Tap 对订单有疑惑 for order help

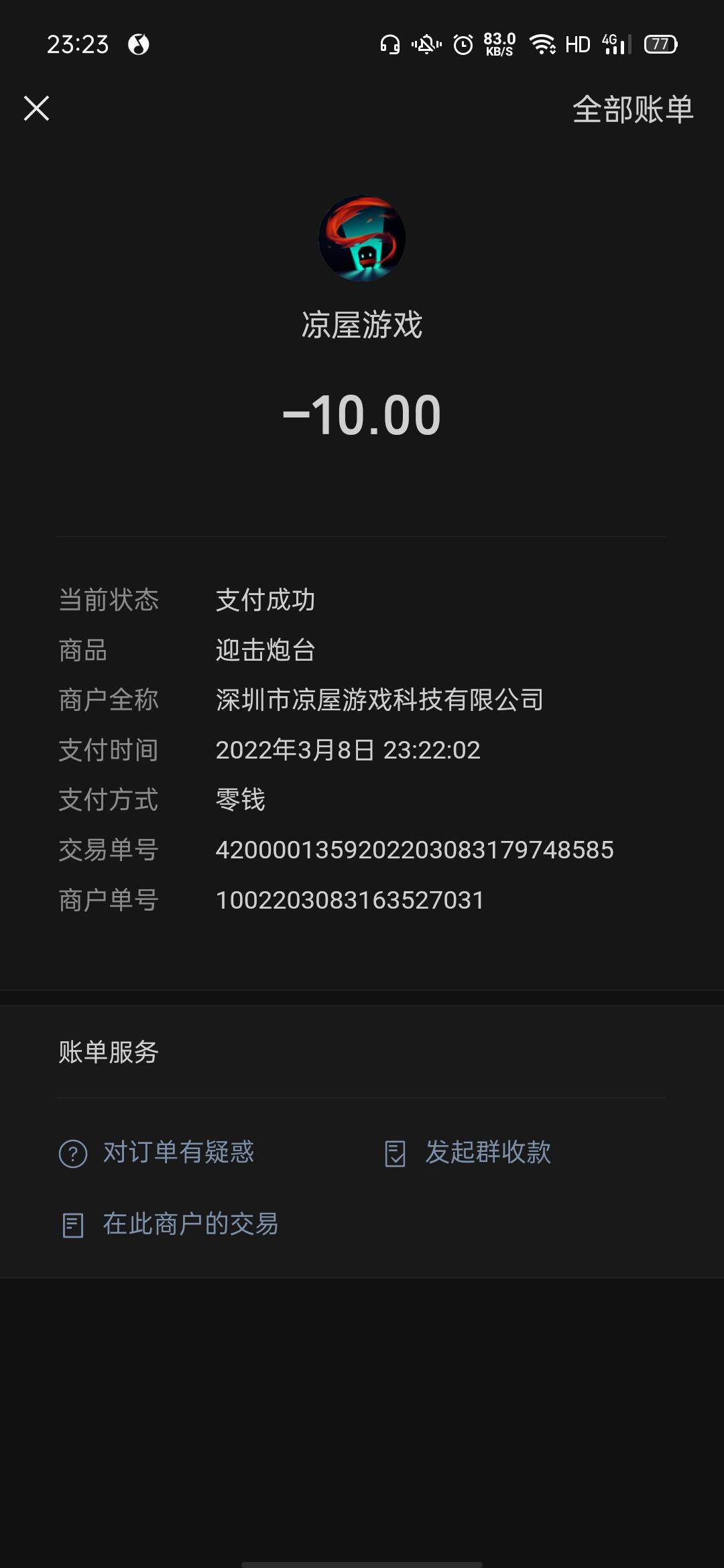pyautogui.click(x=157, y=1153)
